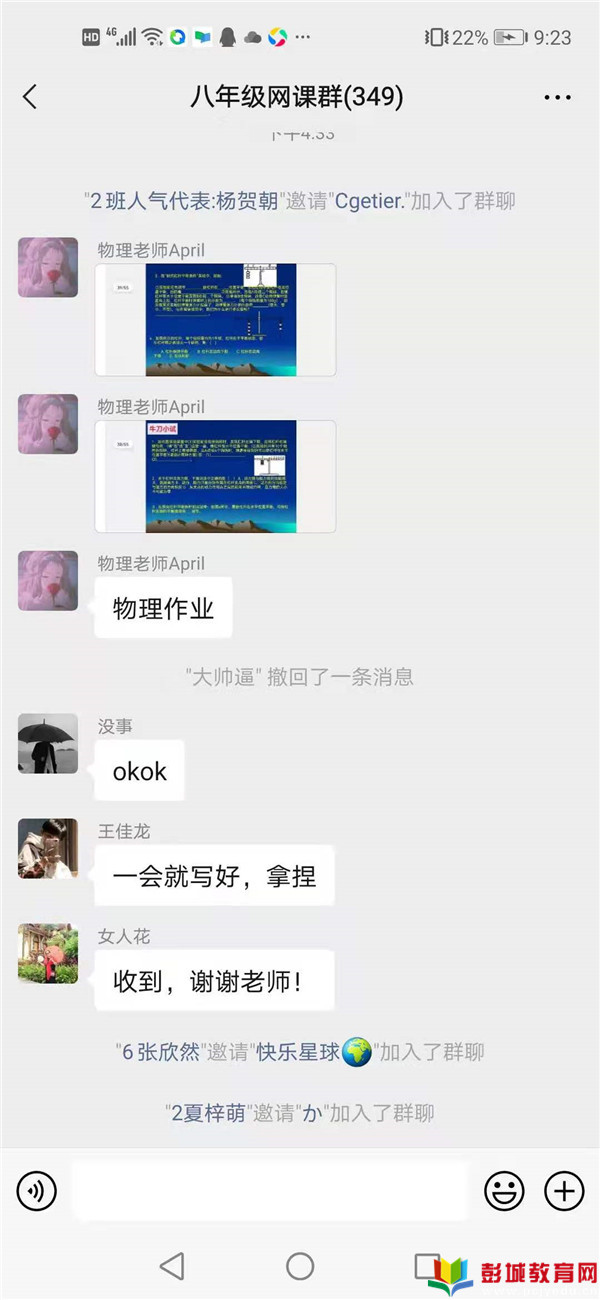Image resolution: width=600 pixels, height=1300 pixels.
Task: Open the emoji picker
Action: coord(504,1191)
